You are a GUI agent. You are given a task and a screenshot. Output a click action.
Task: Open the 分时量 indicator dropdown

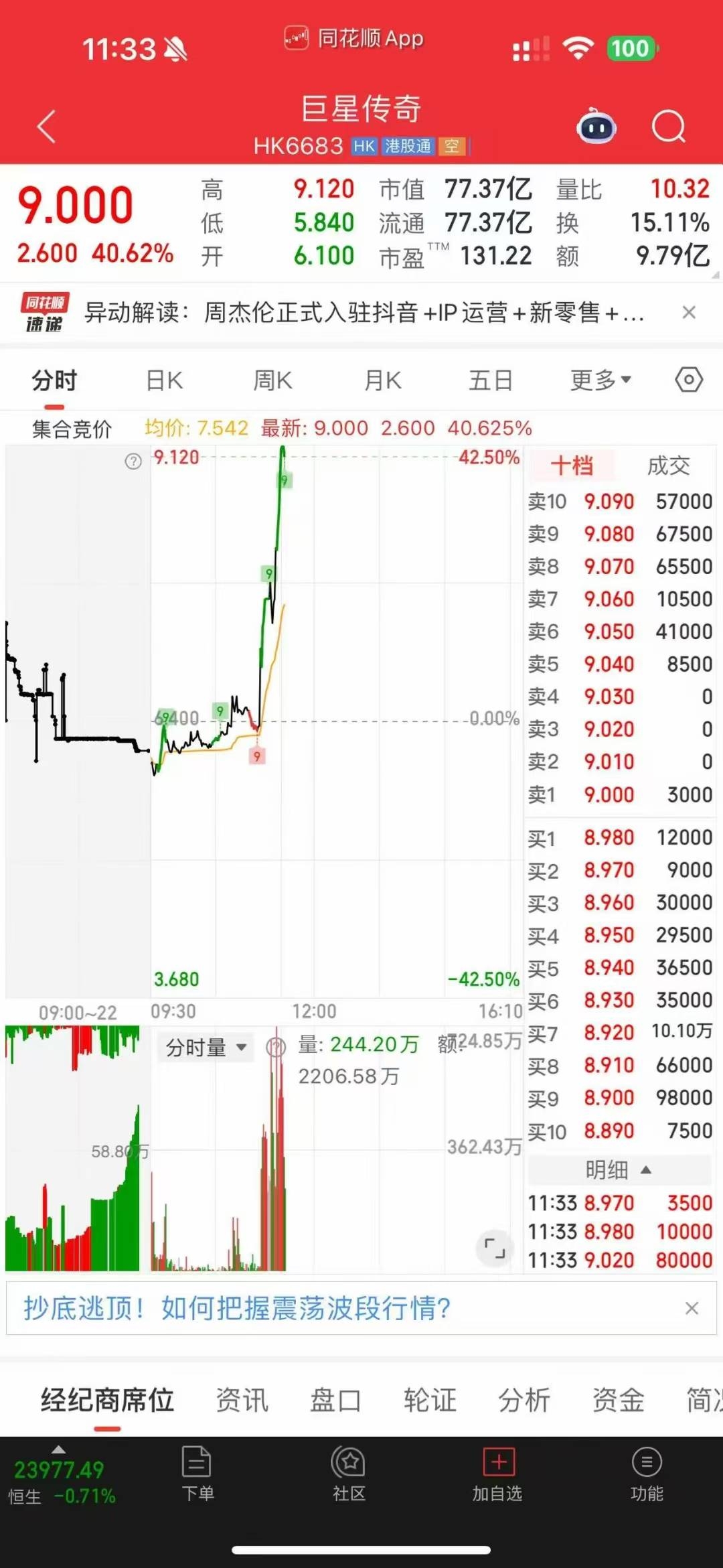click(206, 1047)
